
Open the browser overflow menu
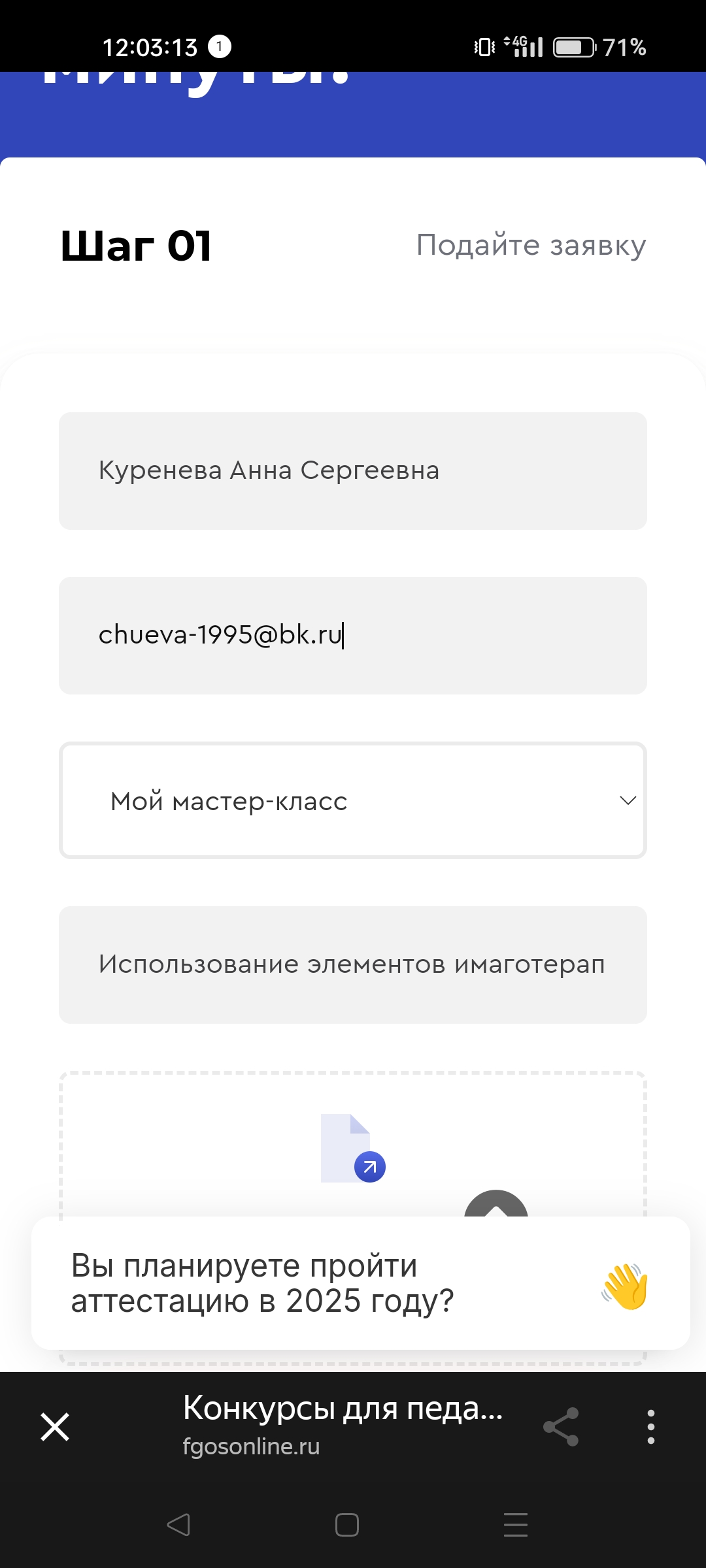(x=650, y=1427)
